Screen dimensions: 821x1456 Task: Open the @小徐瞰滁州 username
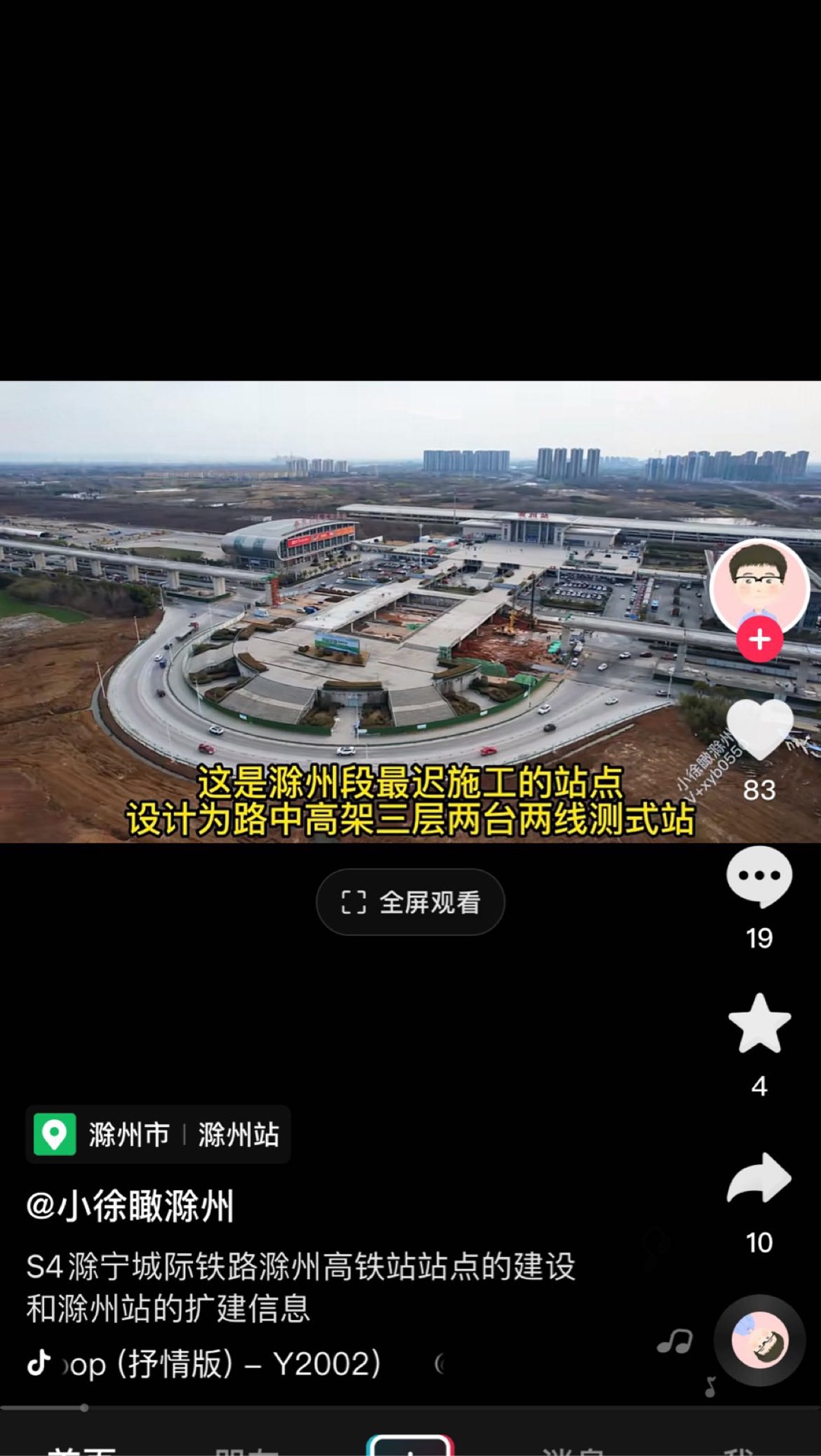point(130,1206)
